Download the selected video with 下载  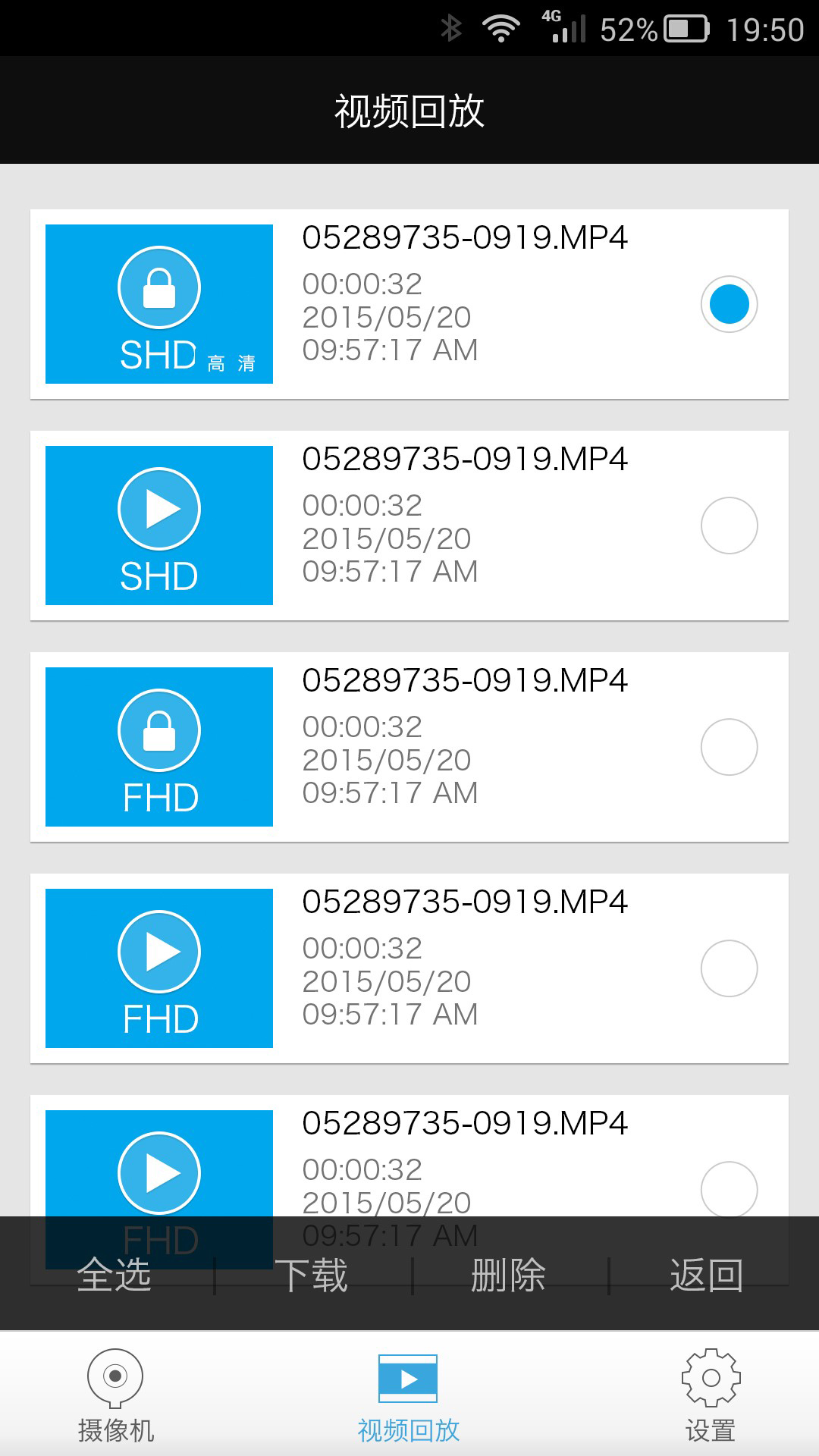pos(312,1275)
